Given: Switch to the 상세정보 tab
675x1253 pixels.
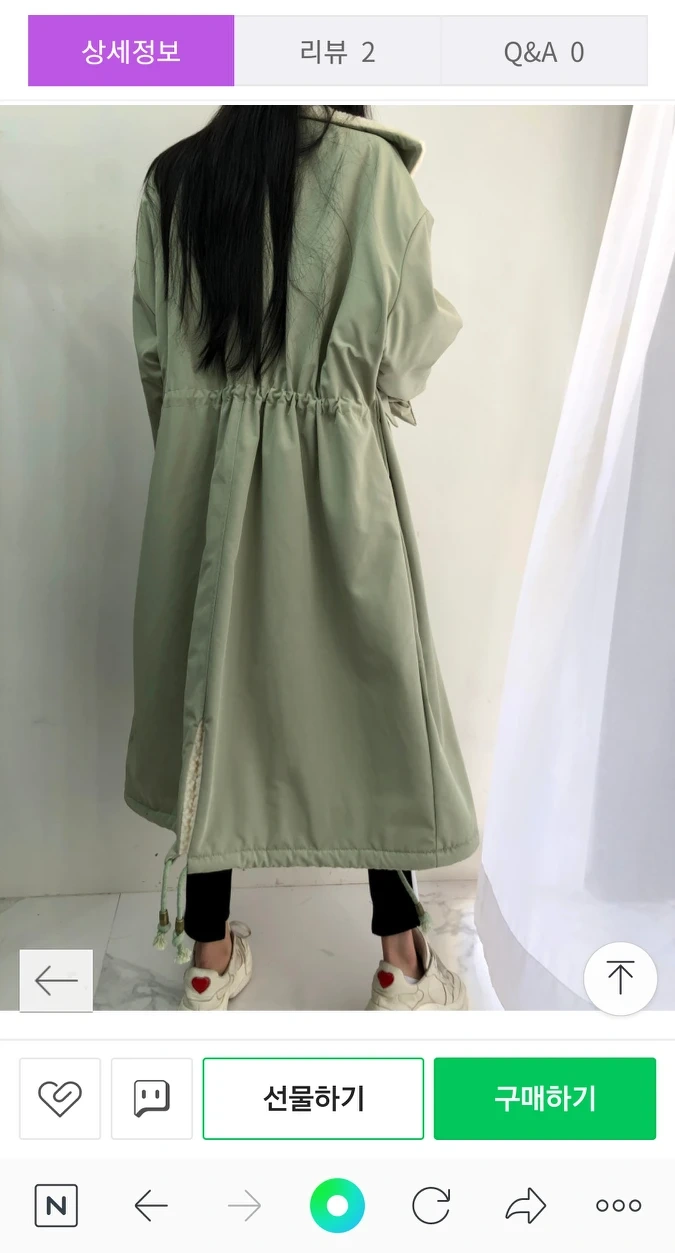Looking at the screenshot, I should [131, 51].
